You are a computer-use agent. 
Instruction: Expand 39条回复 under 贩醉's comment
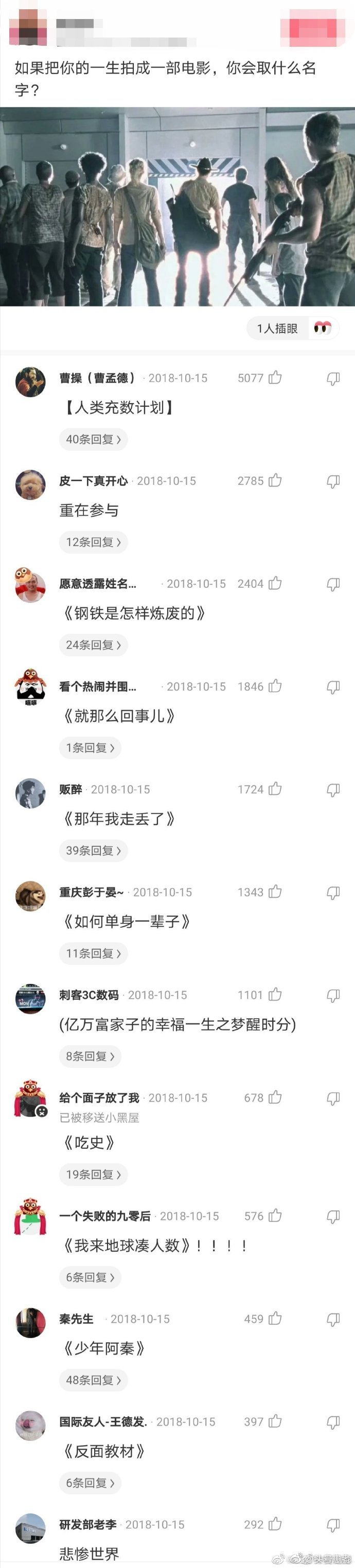click(x=93, y=851)
